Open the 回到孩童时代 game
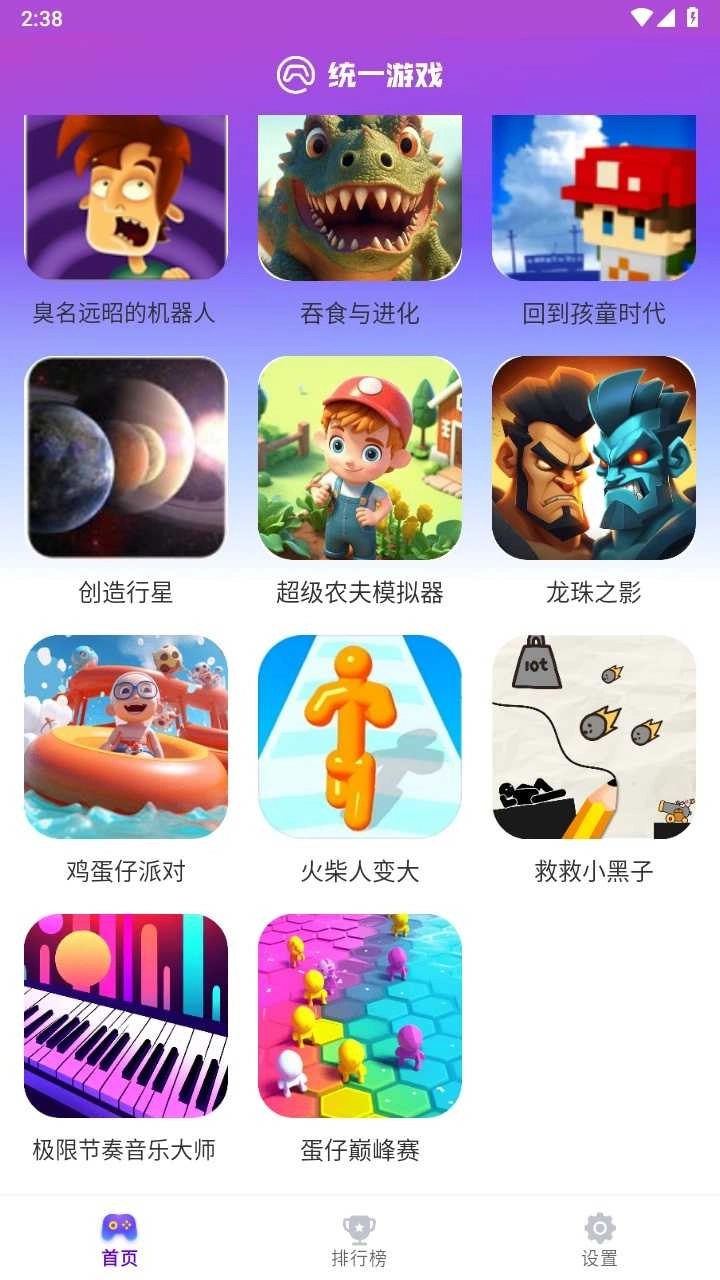 coord(593,197)
